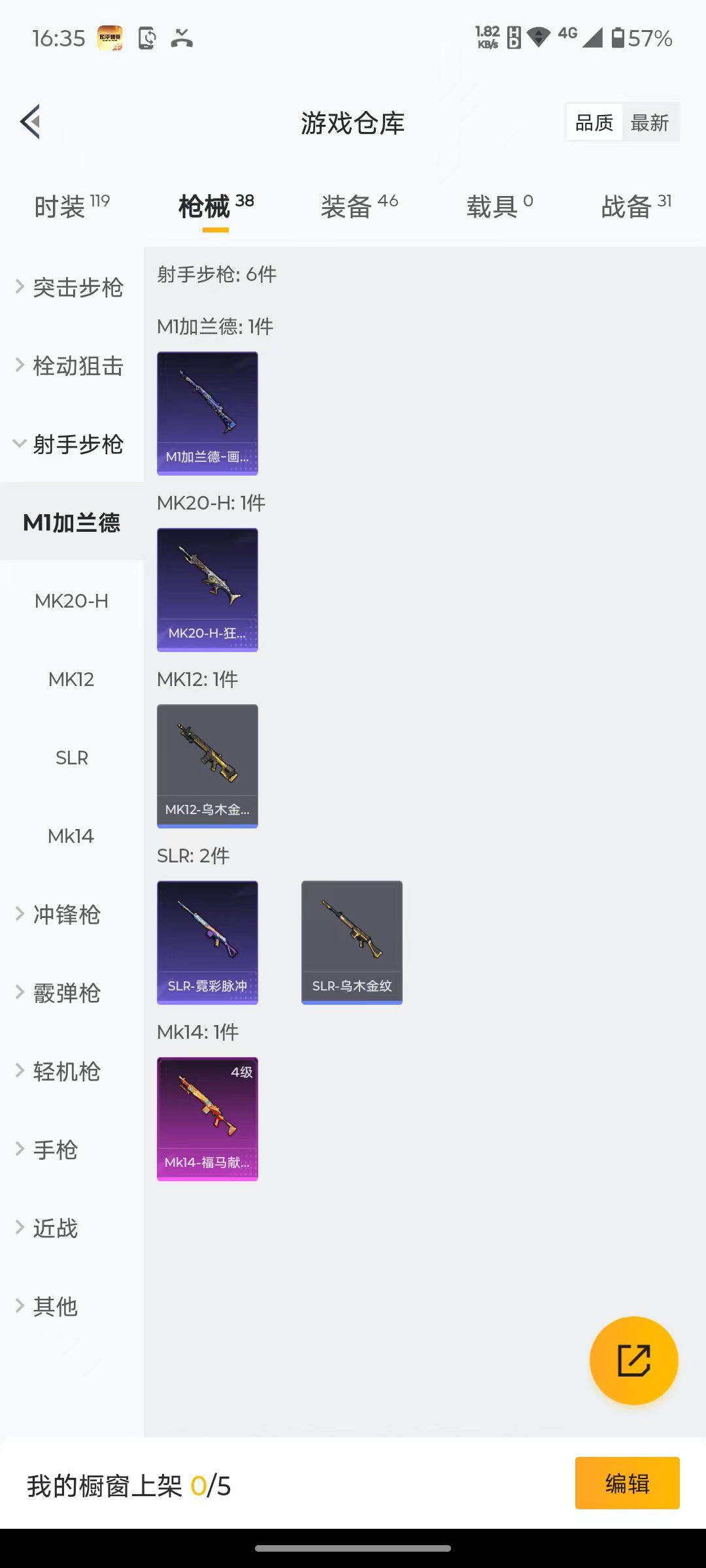Open share via the yellow floating button

pyautogui.click(x=633, y=1359)
